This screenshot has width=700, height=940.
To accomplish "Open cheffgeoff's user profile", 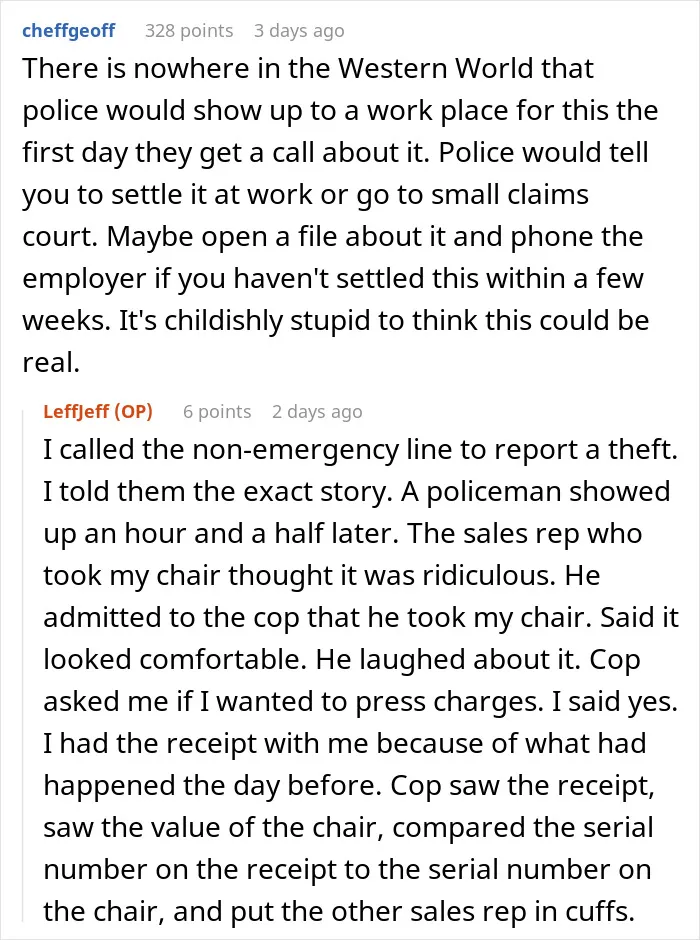I will (x=68, y=31).
